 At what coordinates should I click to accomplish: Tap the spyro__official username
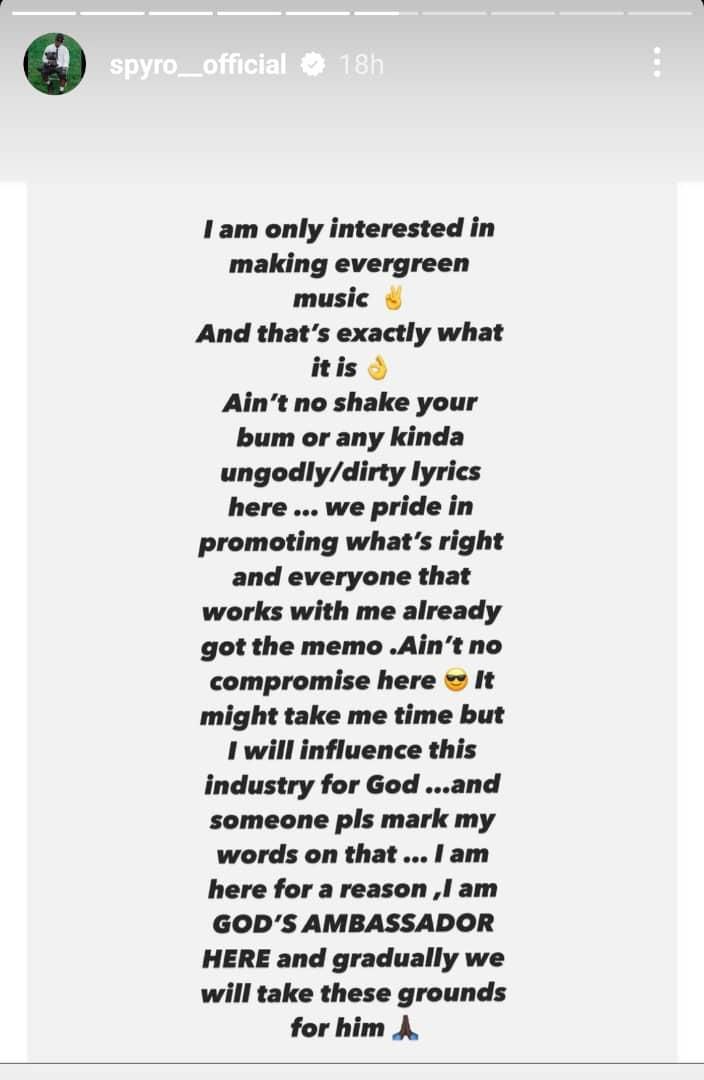pyautogui.click(x=198, y=65)
